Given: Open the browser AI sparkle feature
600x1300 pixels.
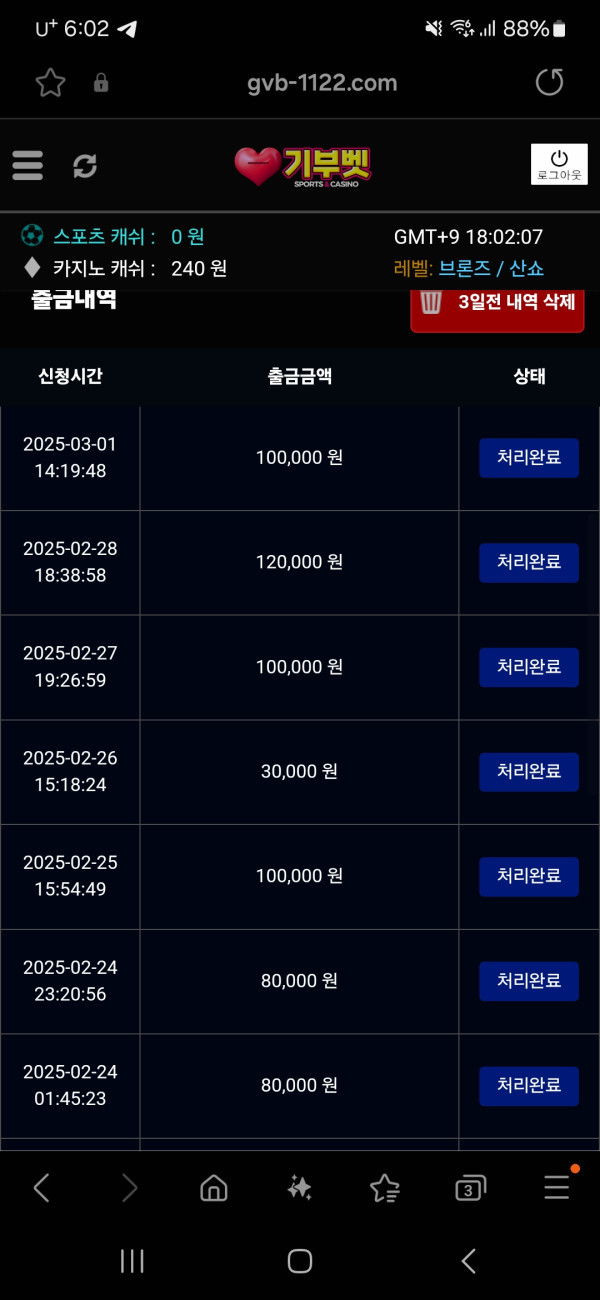Looking at the screenshot, I should click(299, 1187).
